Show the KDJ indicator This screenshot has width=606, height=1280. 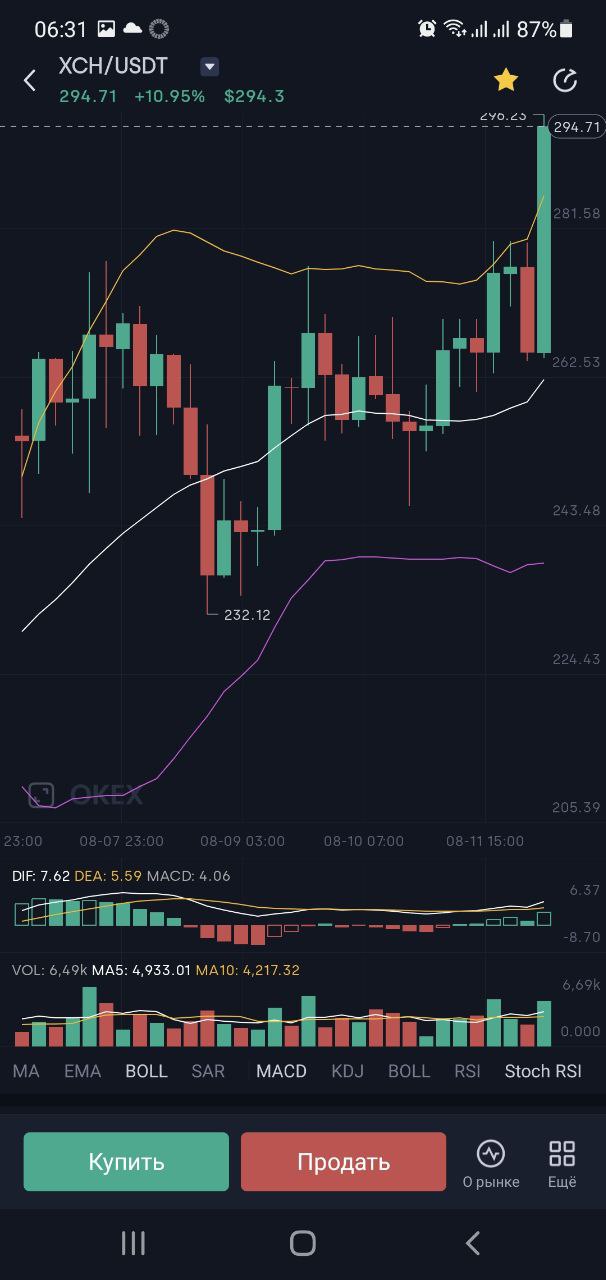[x=347, y=1071]
